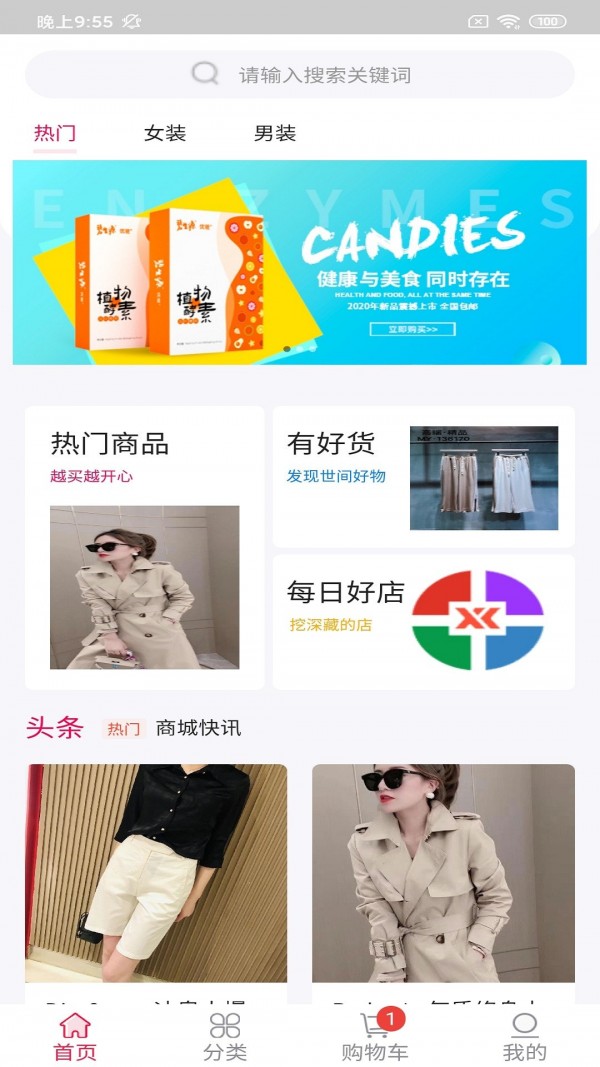The width and height of the screenshot is (600, 1067).
Task: Open the 热门商品 card
Action: (145, 548)
